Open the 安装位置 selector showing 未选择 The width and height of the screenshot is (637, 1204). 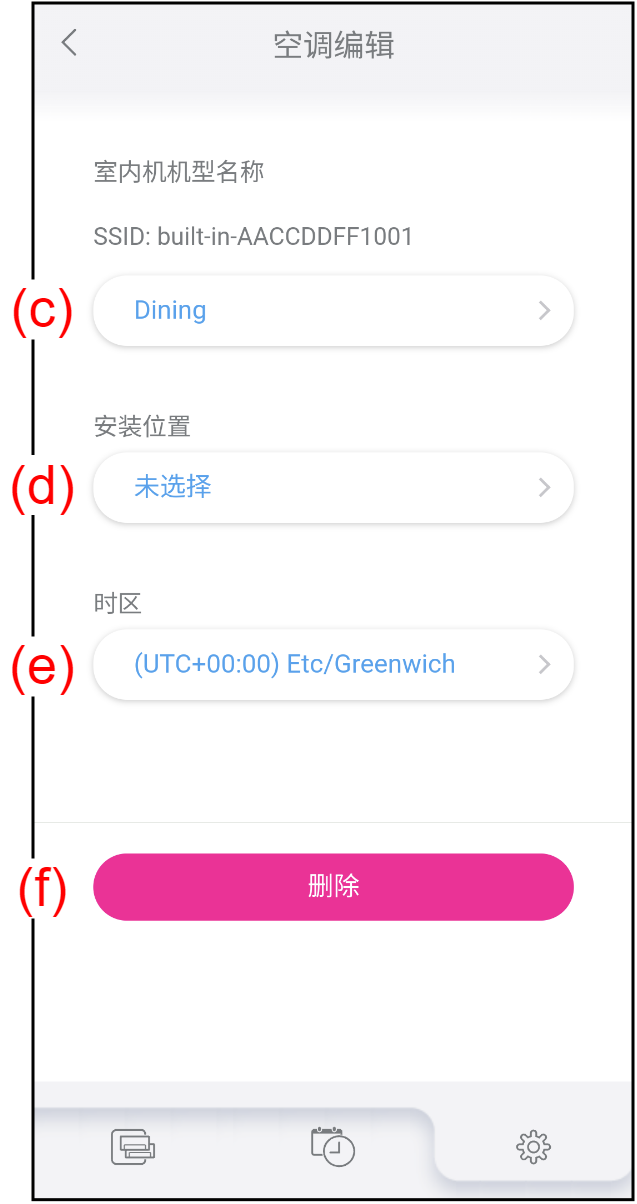pyautogui.click(x=333, y=488)
